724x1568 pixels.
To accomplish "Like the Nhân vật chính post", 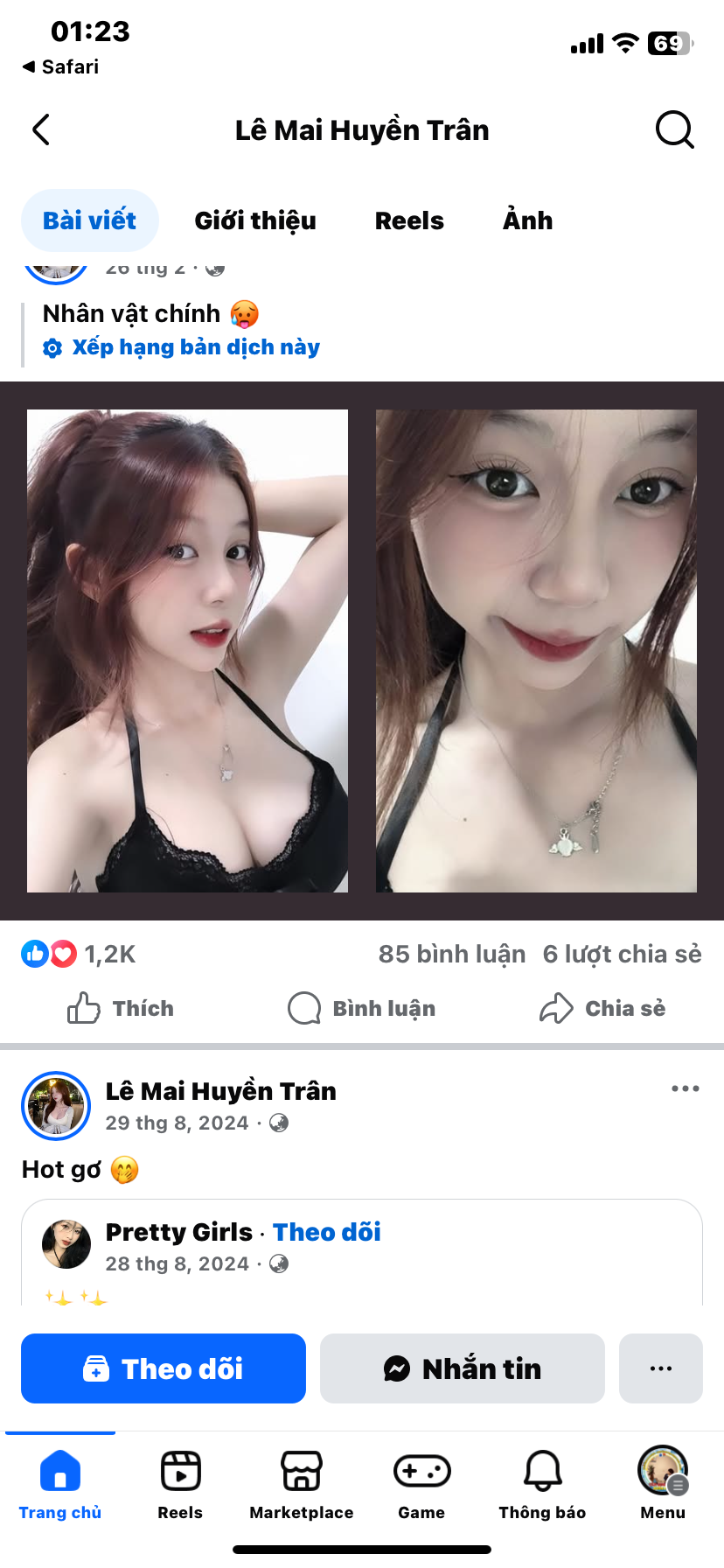I will pos(121,1008).
